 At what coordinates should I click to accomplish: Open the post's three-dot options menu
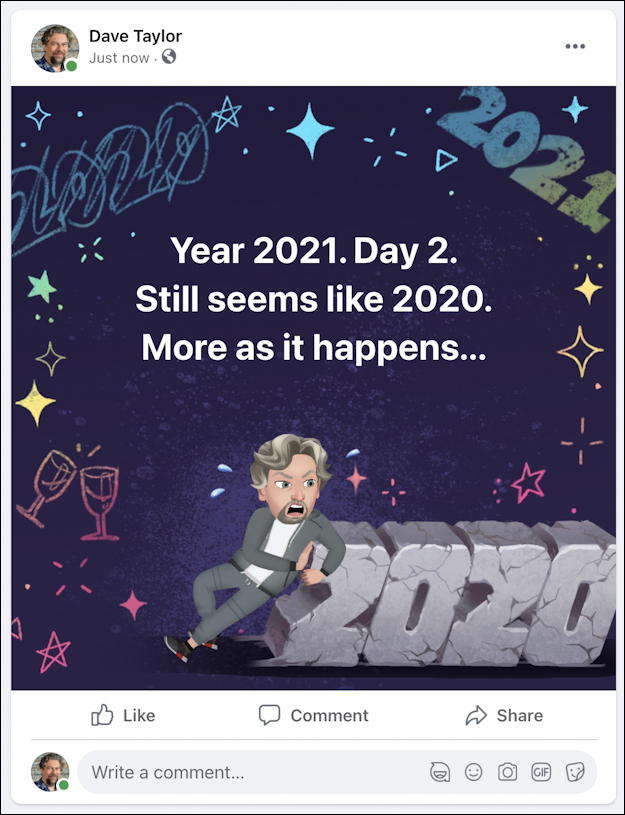click(574, 46)
